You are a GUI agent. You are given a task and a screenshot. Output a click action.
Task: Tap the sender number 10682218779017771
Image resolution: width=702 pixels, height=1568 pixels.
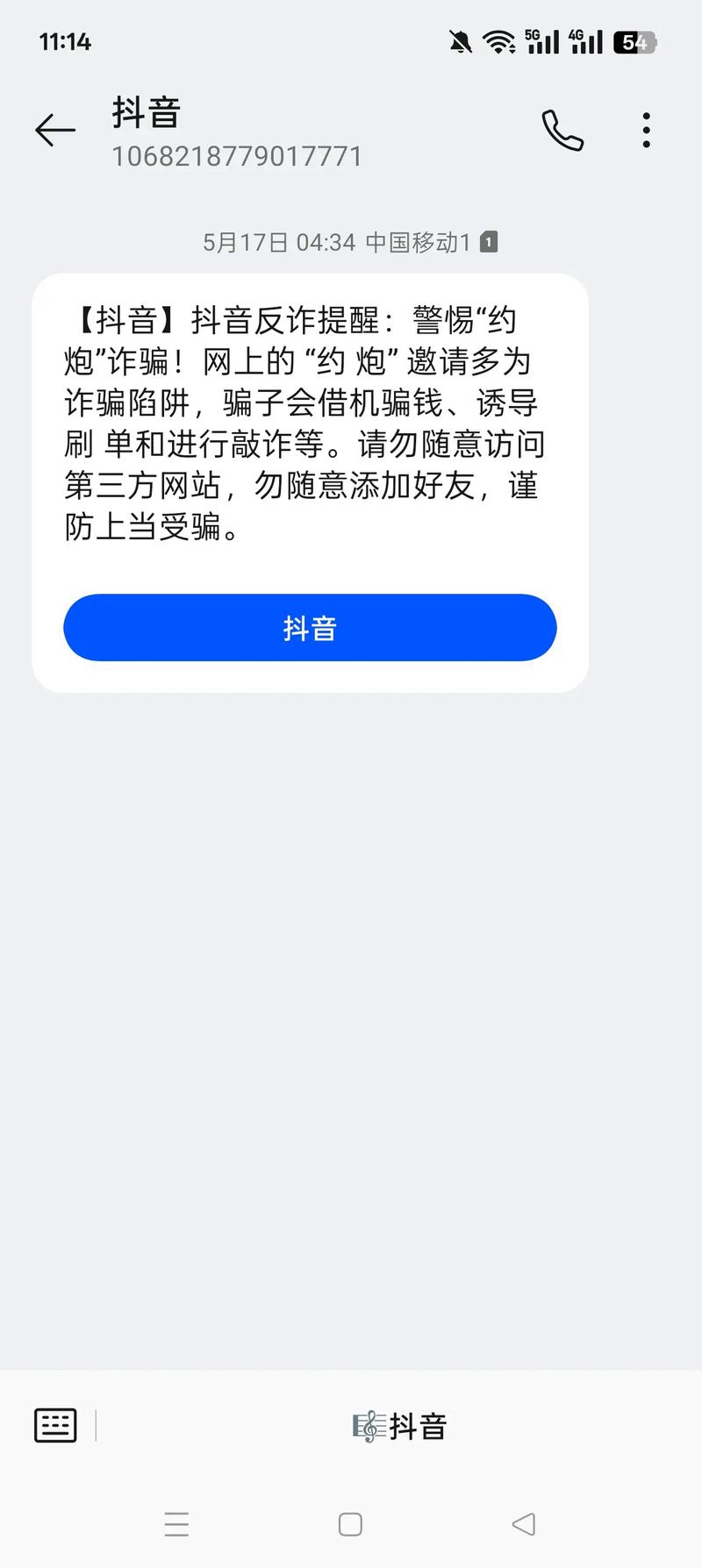point(238,156)
